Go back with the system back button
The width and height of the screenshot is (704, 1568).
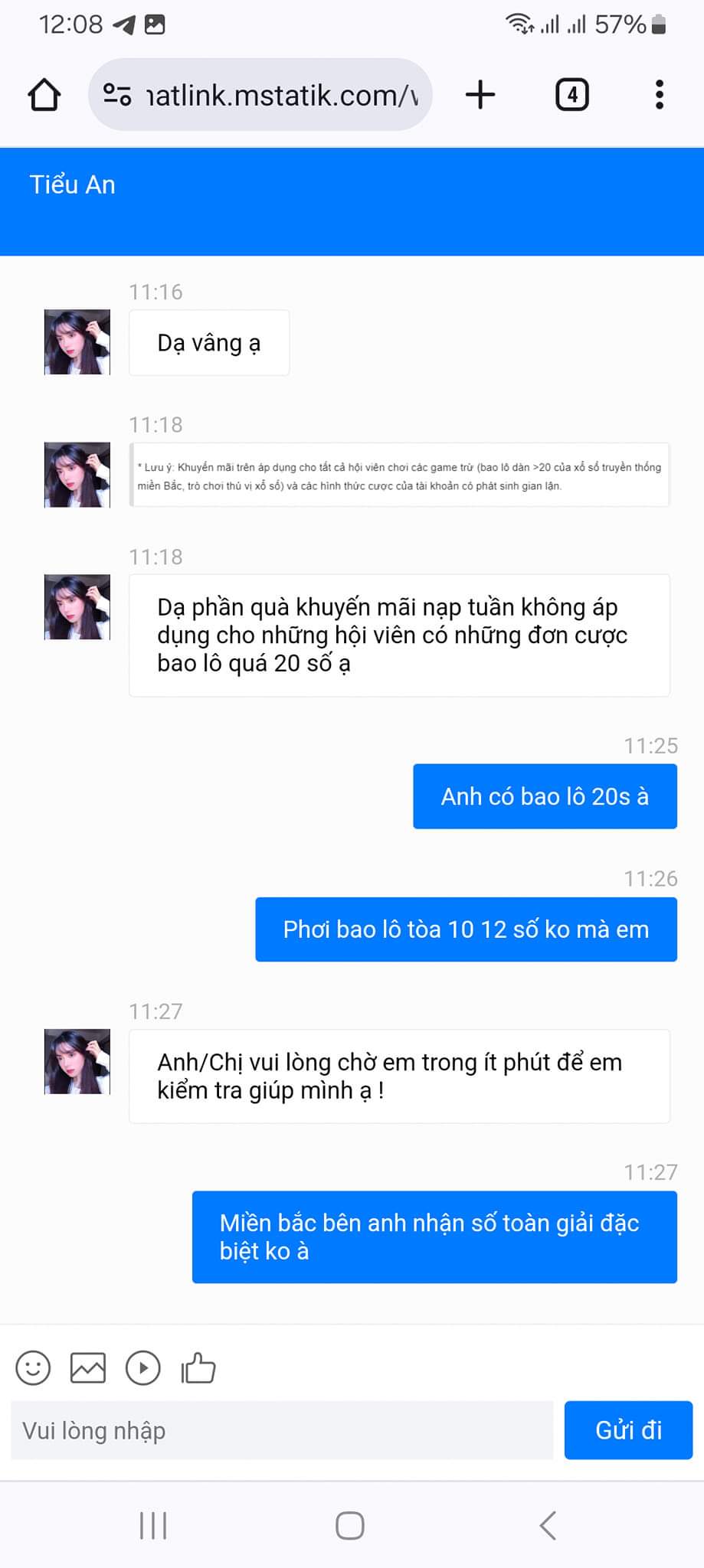(547, 1525)
